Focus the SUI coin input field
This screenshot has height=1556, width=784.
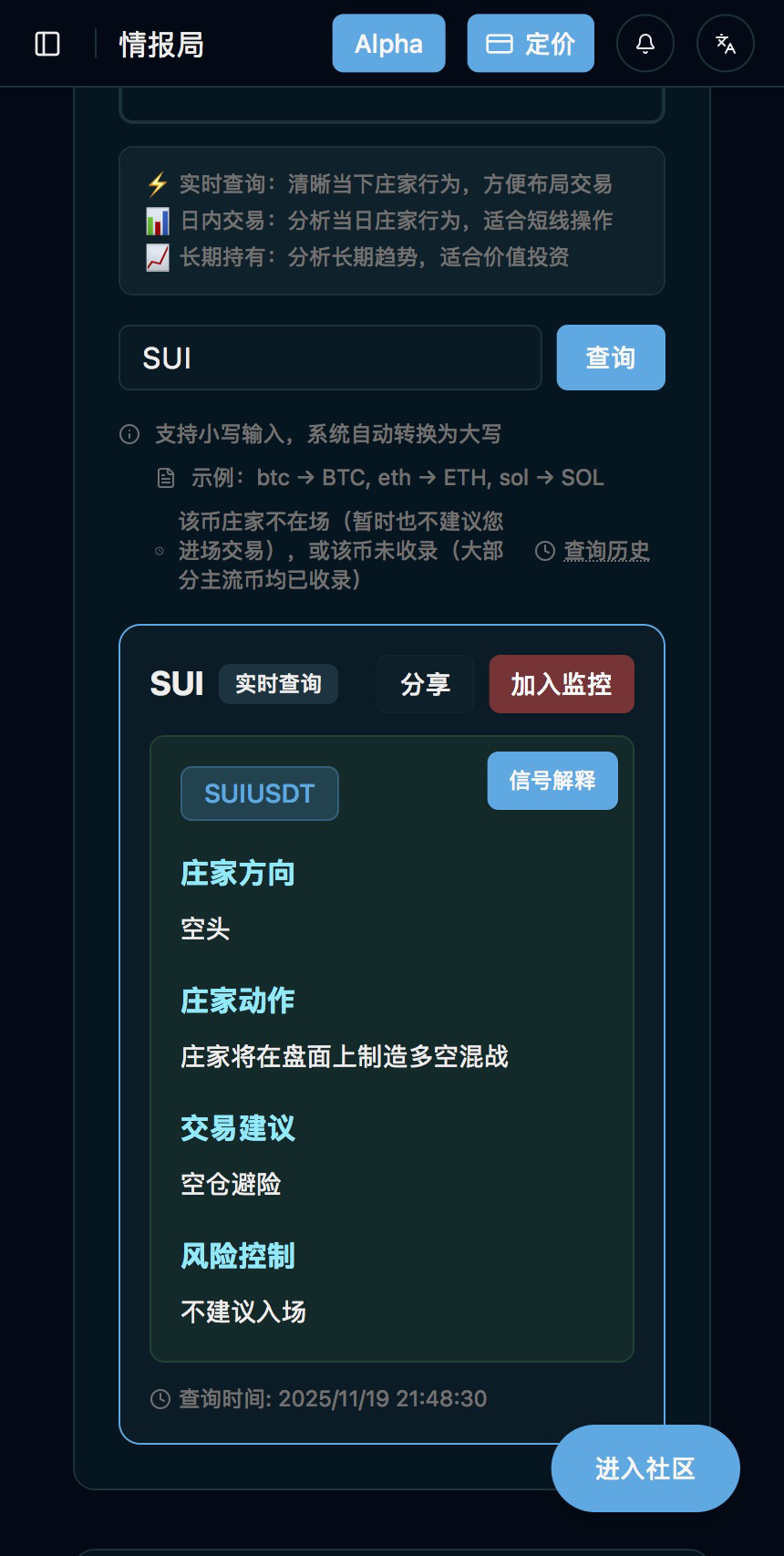click(x=330, y=358)
